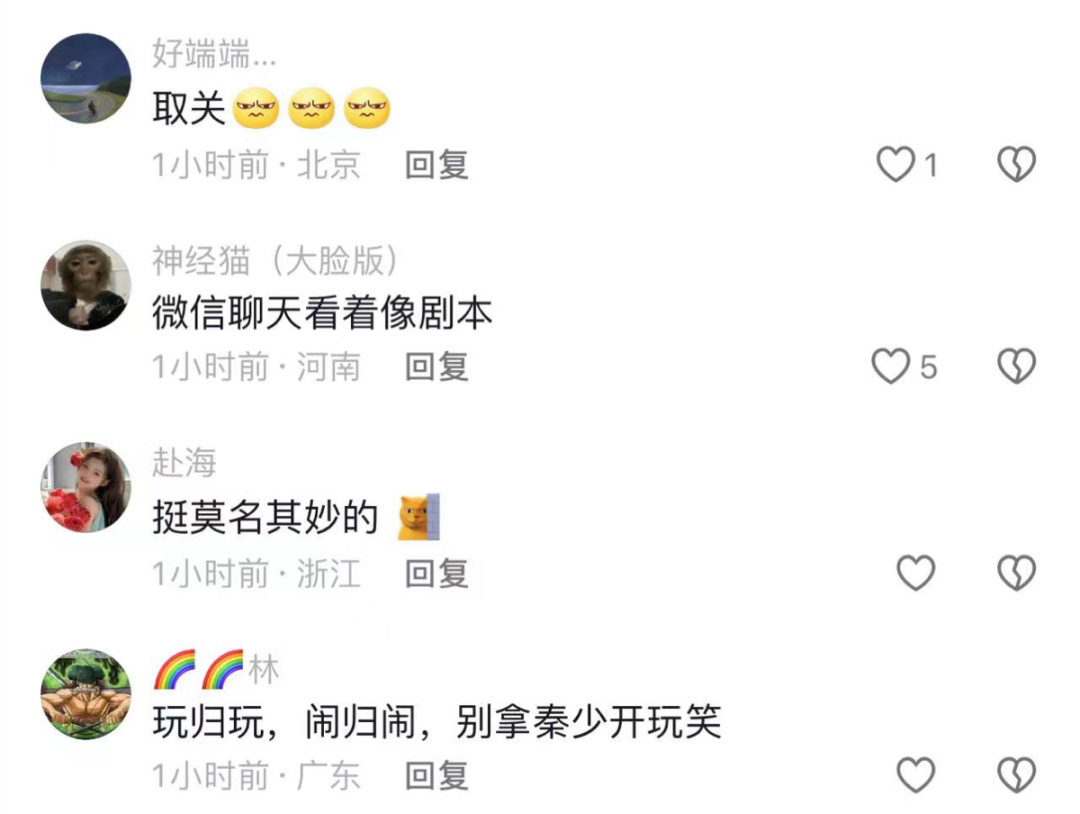Open username 赴海
Image resolution: width=1080 pixels, height=814 pixels.
184,464
